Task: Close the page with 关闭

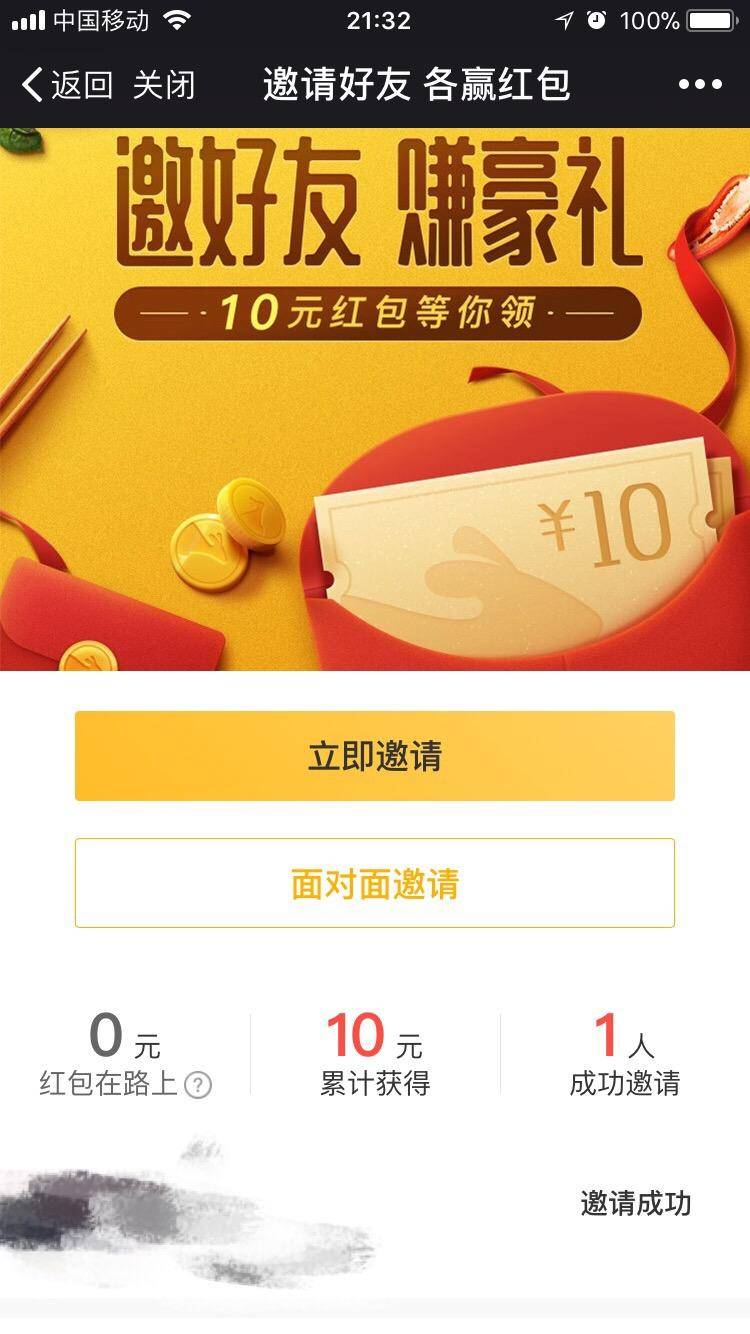Action: pos(164,85)
